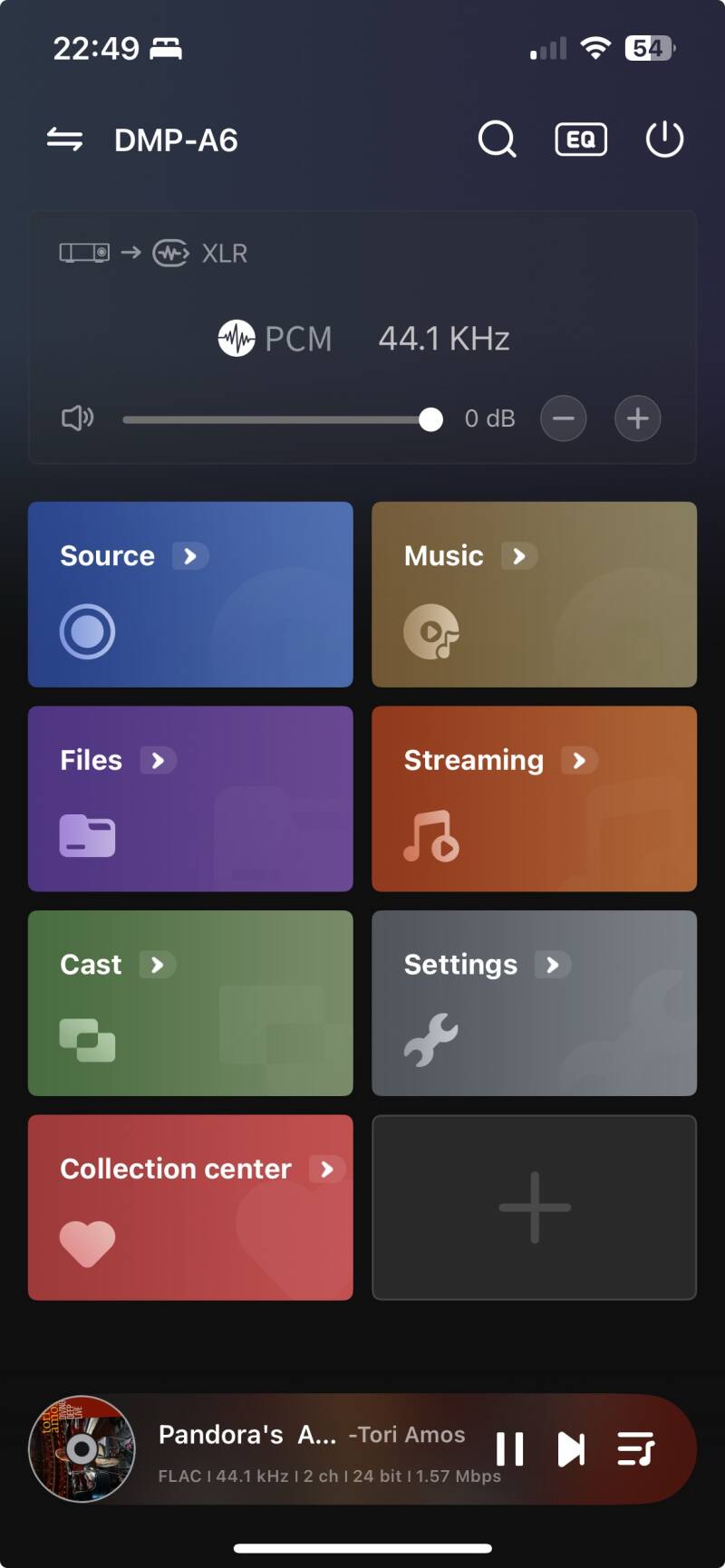Screen dimensions: 725x1568
Task: Open the Files card
Action: click(x=190, y=799)
